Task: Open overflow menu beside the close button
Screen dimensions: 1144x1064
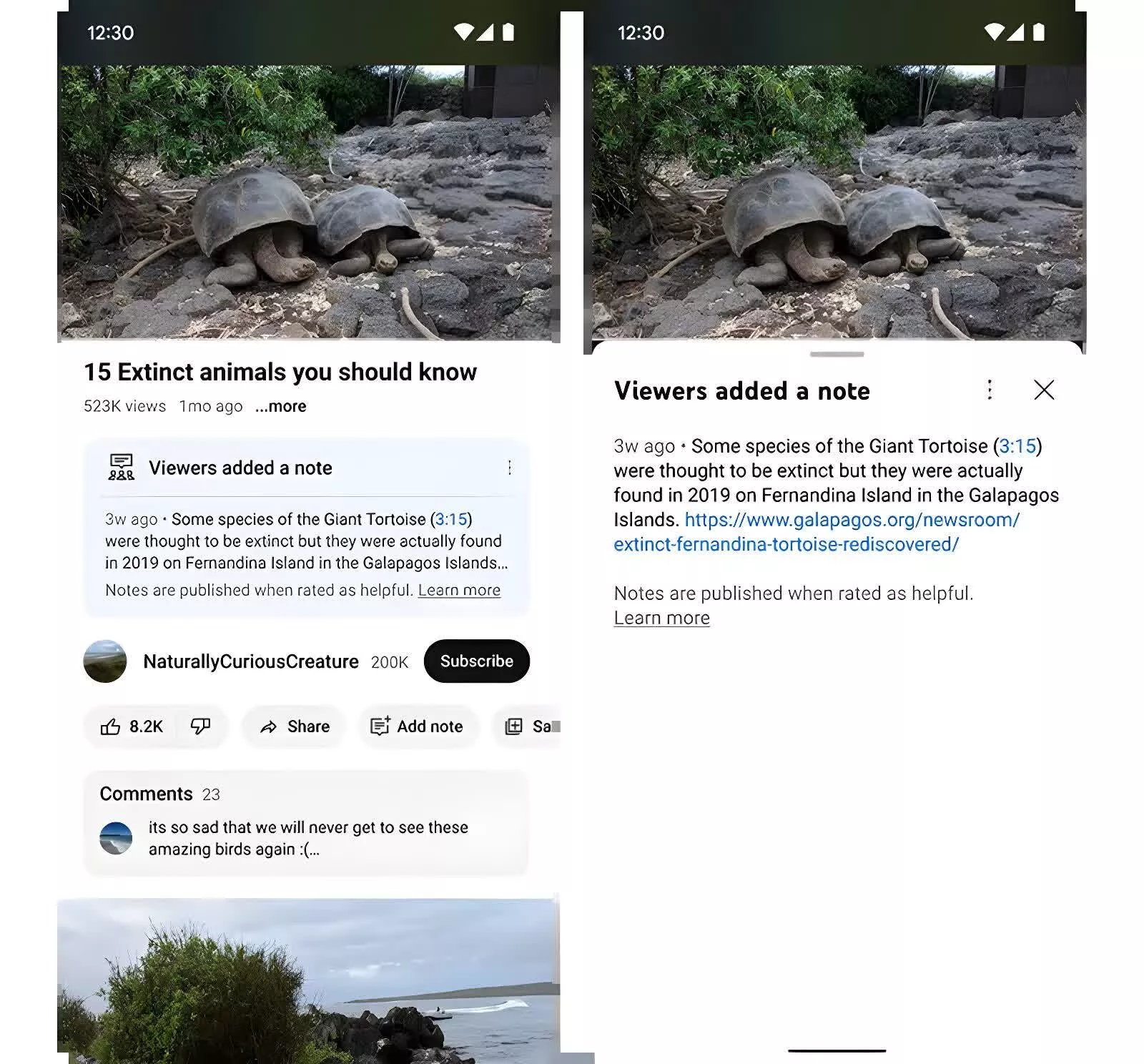Action: (990, 390)
